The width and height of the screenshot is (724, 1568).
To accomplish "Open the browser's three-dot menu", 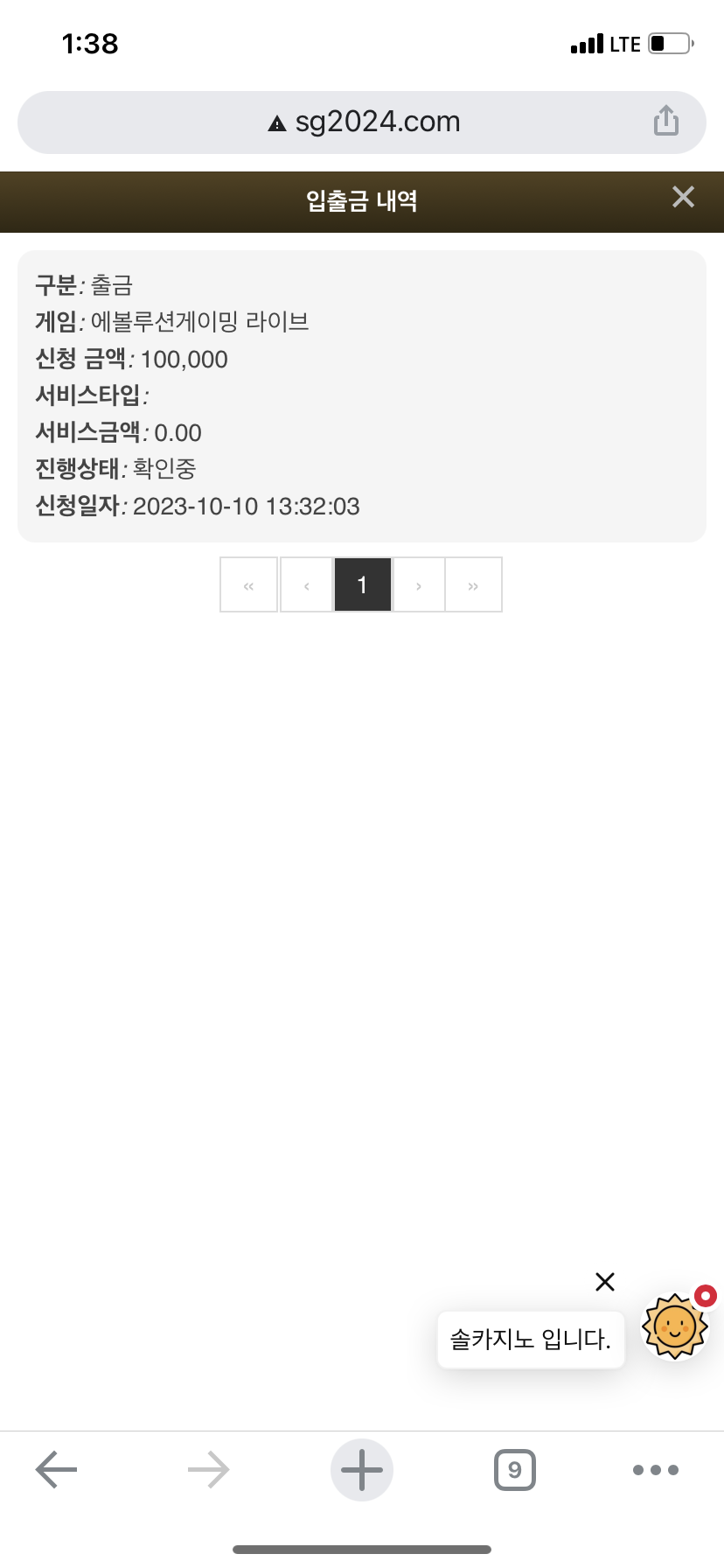I will [x=656, y=1470].
